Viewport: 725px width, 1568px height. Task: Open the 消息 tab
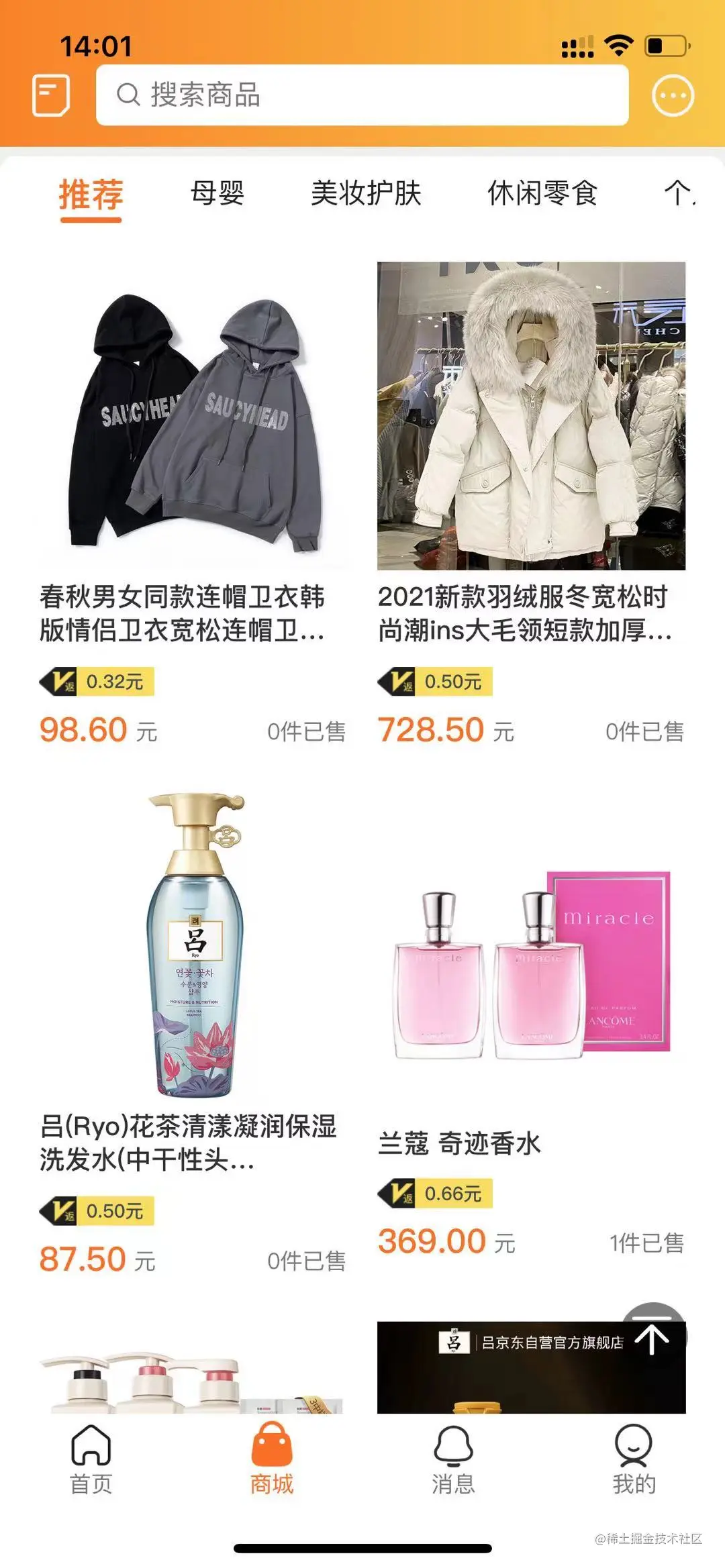pyautogui.click(x=453, y=1459)
